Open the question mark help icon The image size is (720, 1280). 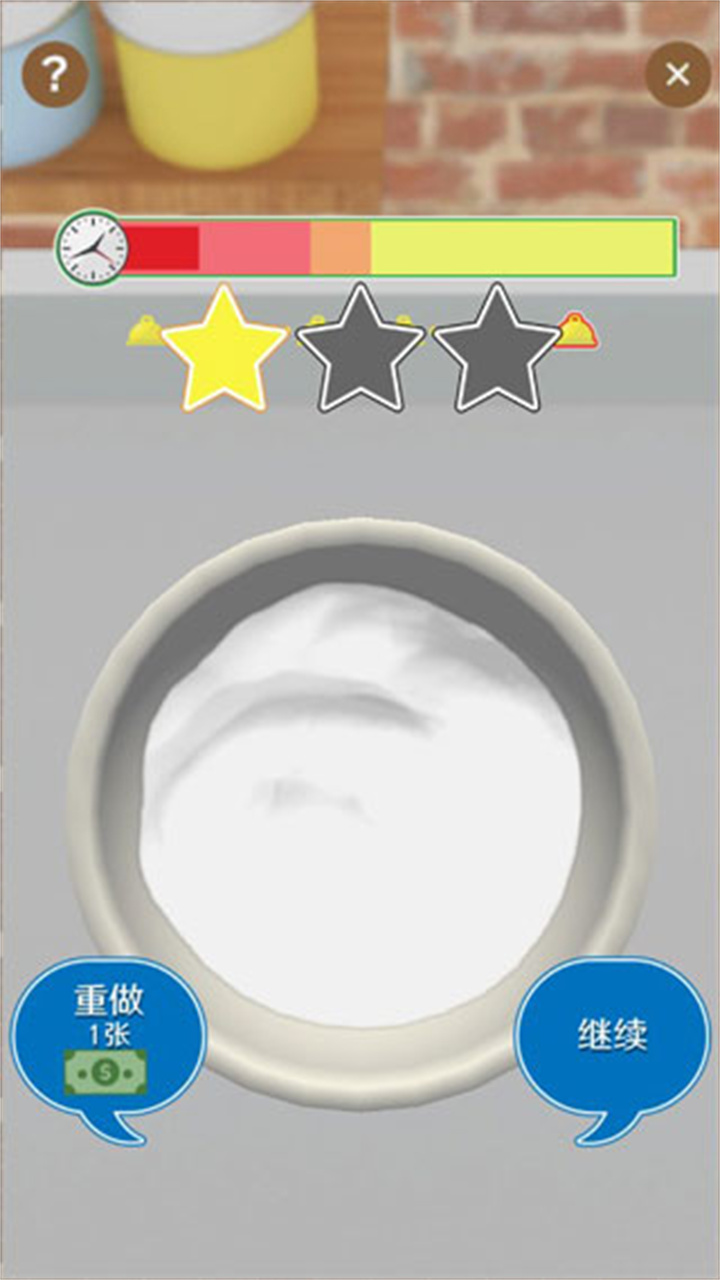(x=55, y=74)
